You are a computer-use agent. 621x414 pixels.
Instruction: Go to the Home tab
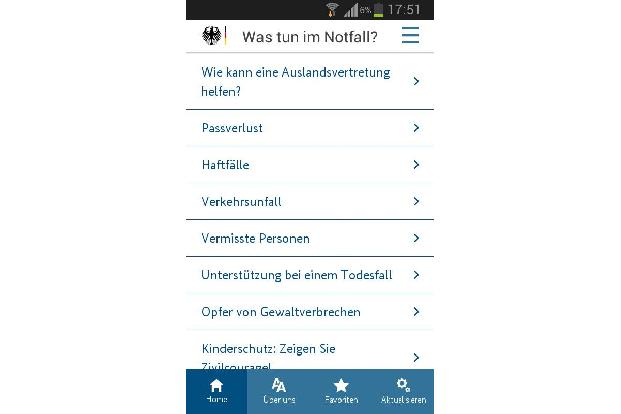pyautogui.click(x=217, y=391)
